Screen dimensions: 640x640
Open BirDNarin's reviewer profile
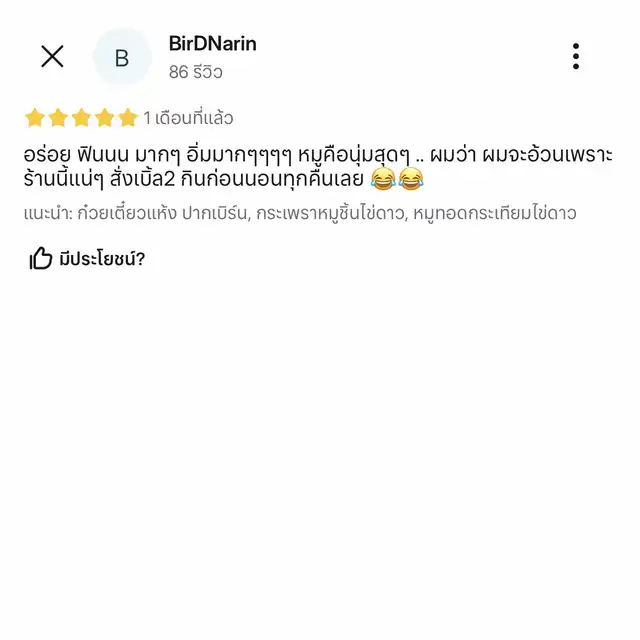click(x=212, y=45)
